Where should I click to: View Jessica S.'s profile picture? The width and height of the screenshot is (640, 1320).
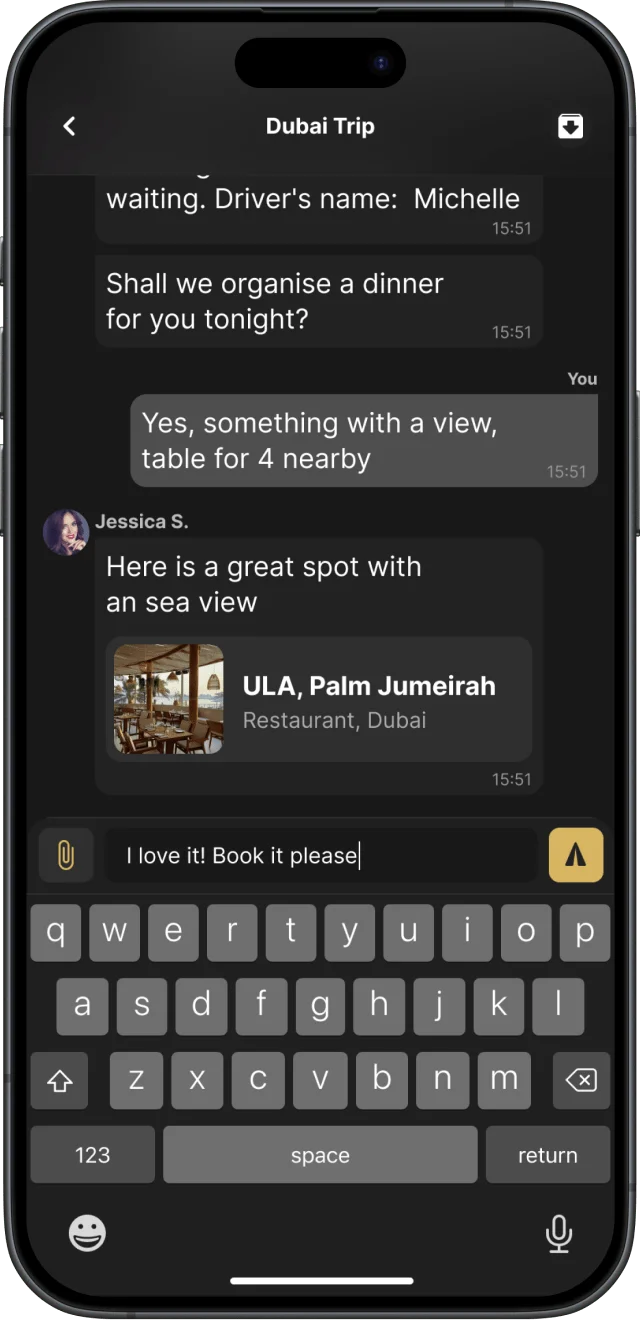66,532
